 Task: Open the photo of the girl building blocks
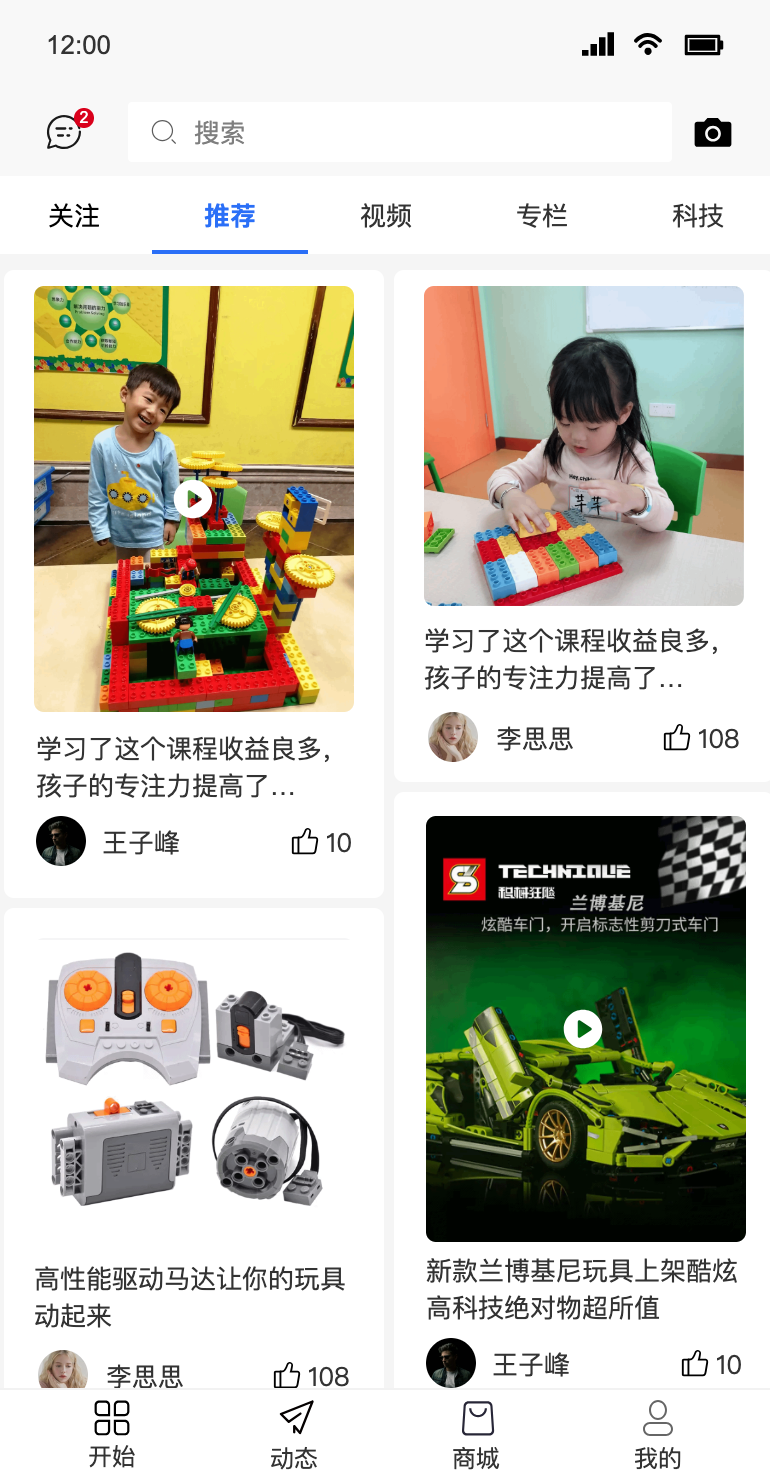584,445
